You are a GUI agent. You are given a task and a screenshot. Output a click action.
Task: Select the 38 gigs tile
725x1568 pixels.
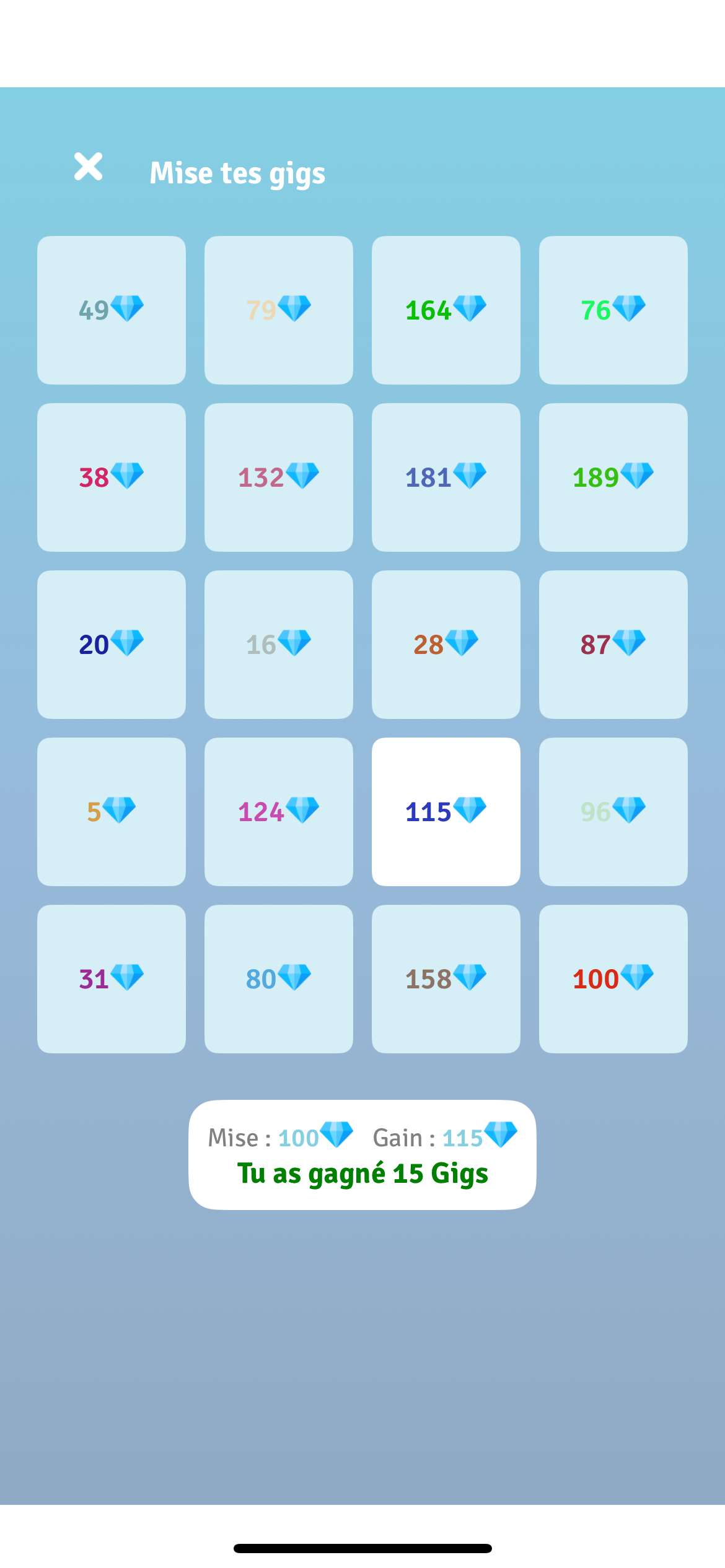tap(112, 477)
